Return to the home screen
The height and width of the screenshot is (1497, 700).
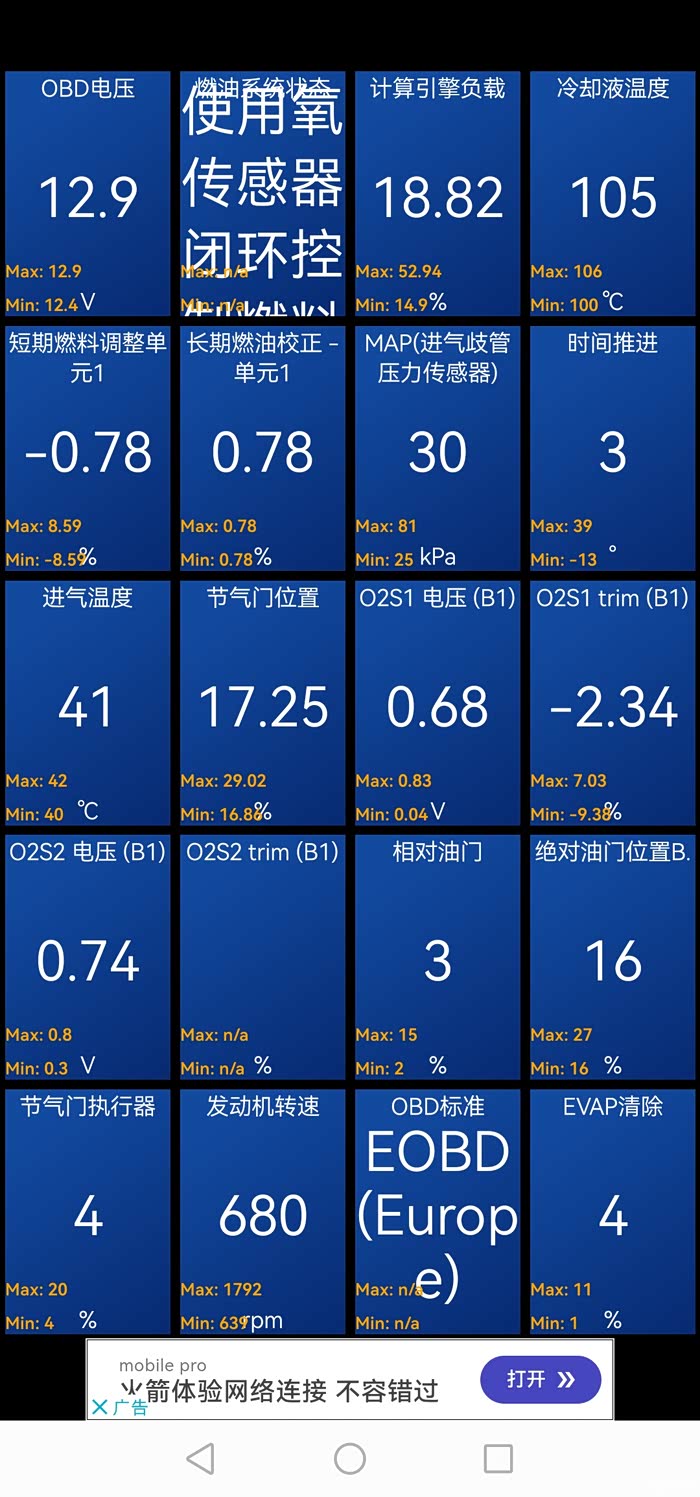(x=350, y=1459)
